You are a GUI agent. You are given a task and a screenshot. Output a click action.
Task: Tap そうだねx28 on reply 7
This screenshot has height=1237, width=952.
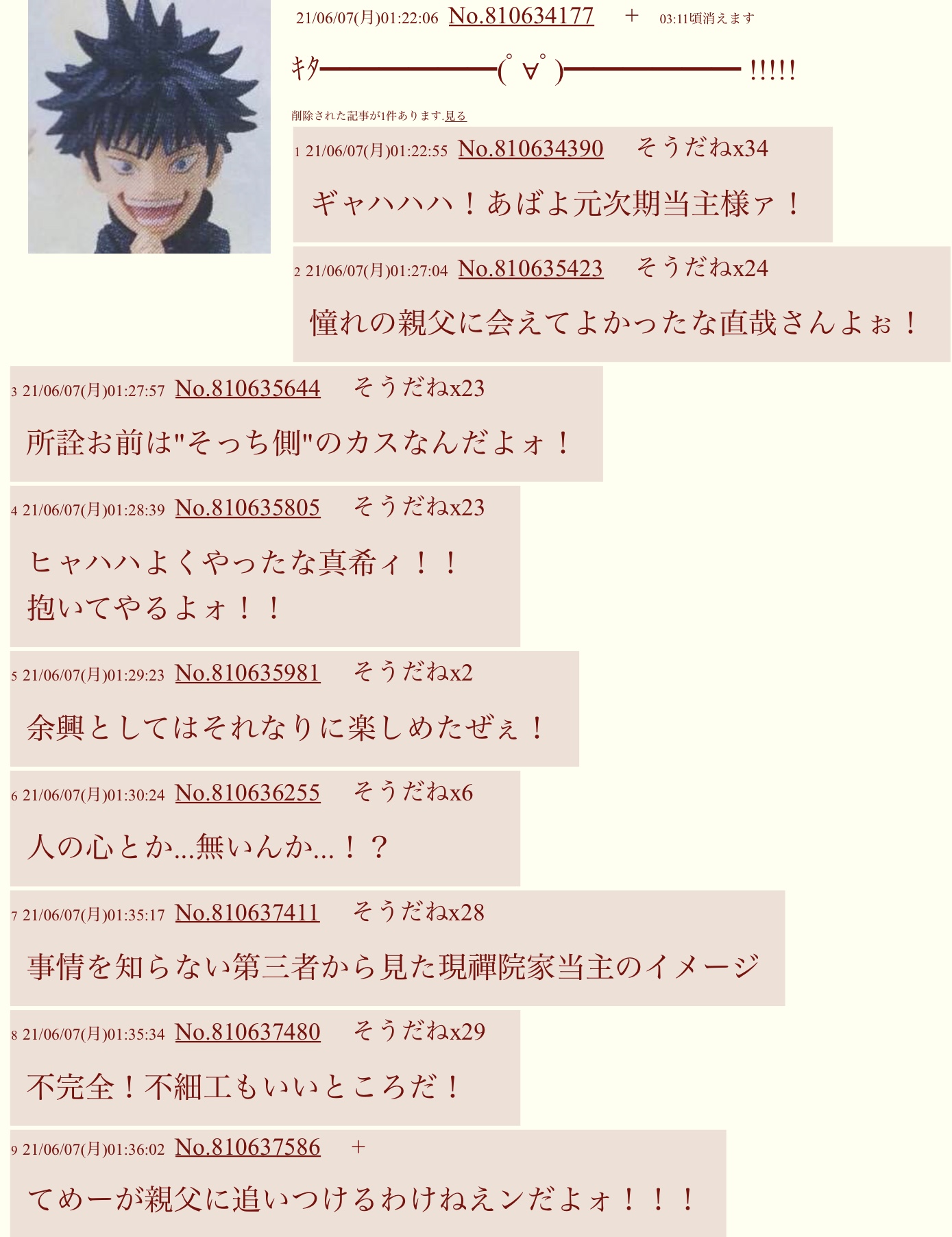click(x=419, y=912)
